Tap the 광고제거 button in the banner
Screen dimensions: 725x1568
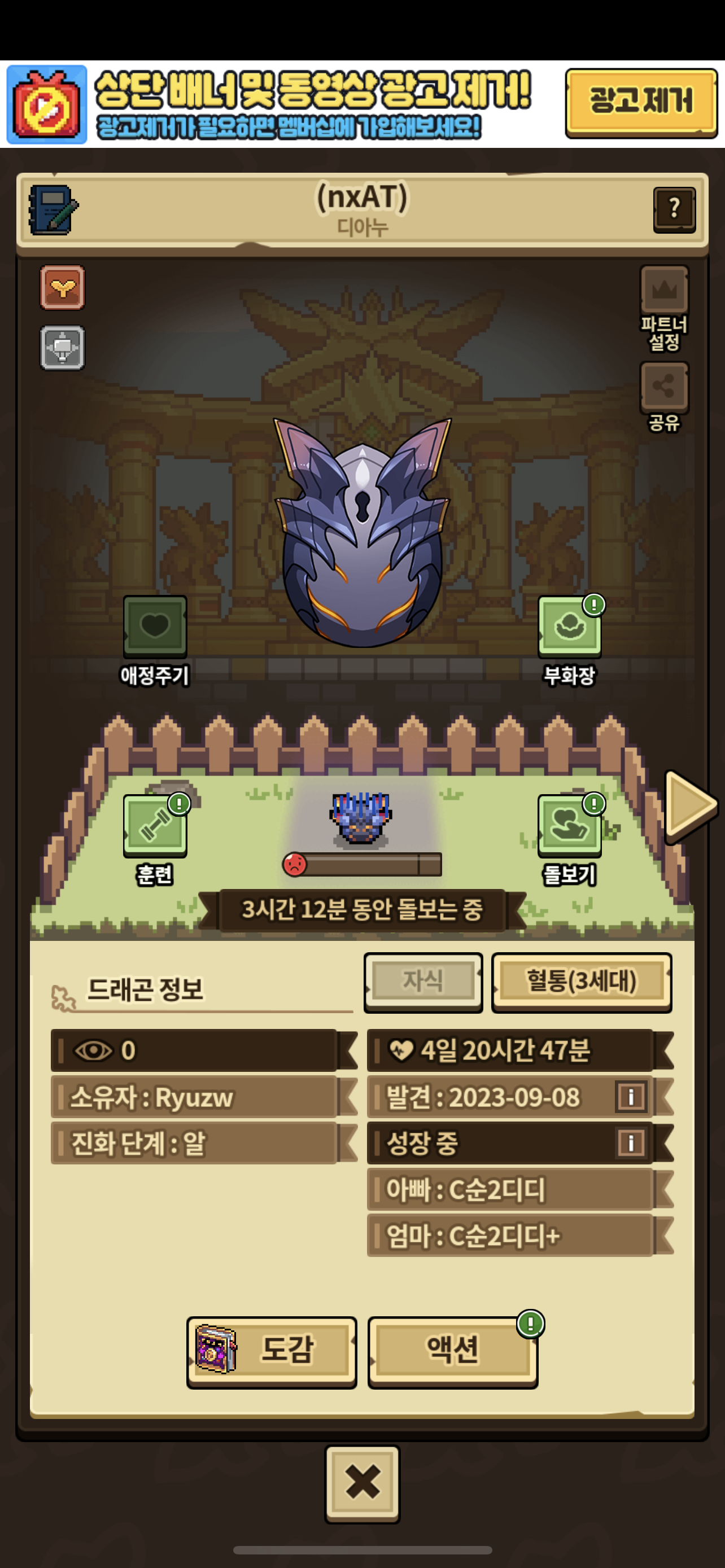pos(640,103)
